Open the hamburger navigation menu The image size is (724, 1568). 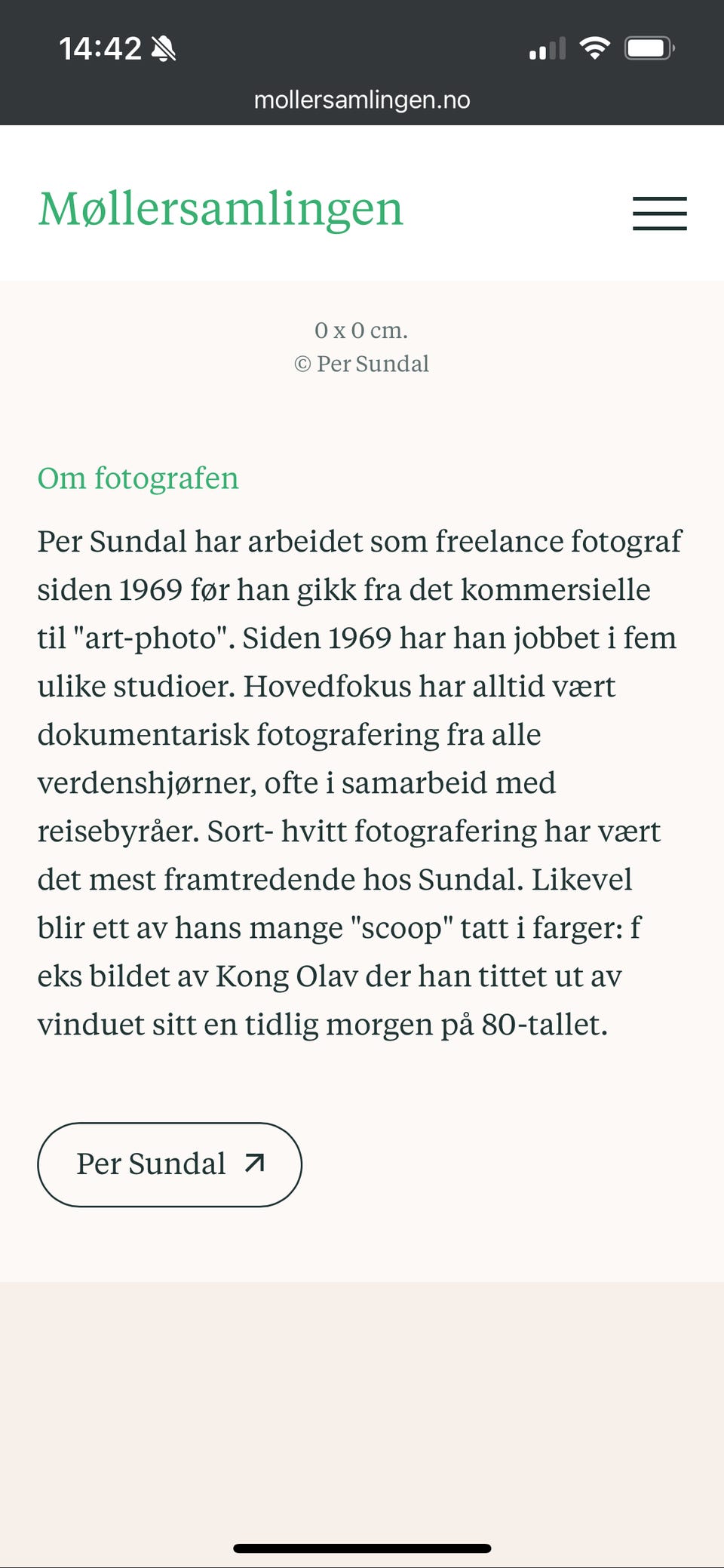(x=659, y=214)
